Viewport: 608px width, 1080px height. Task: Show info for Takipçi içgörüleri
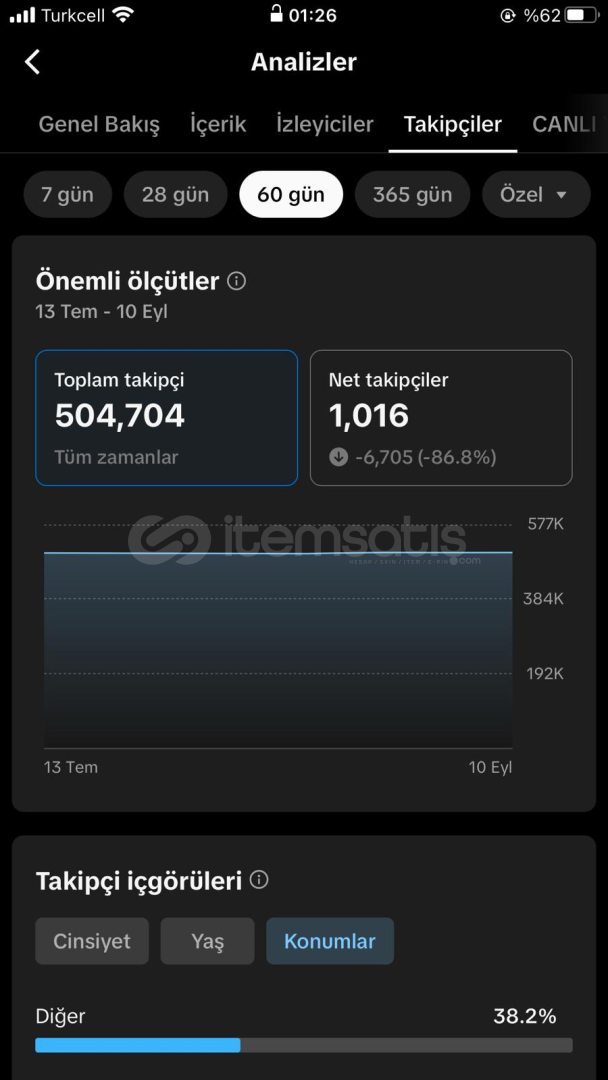259,880
